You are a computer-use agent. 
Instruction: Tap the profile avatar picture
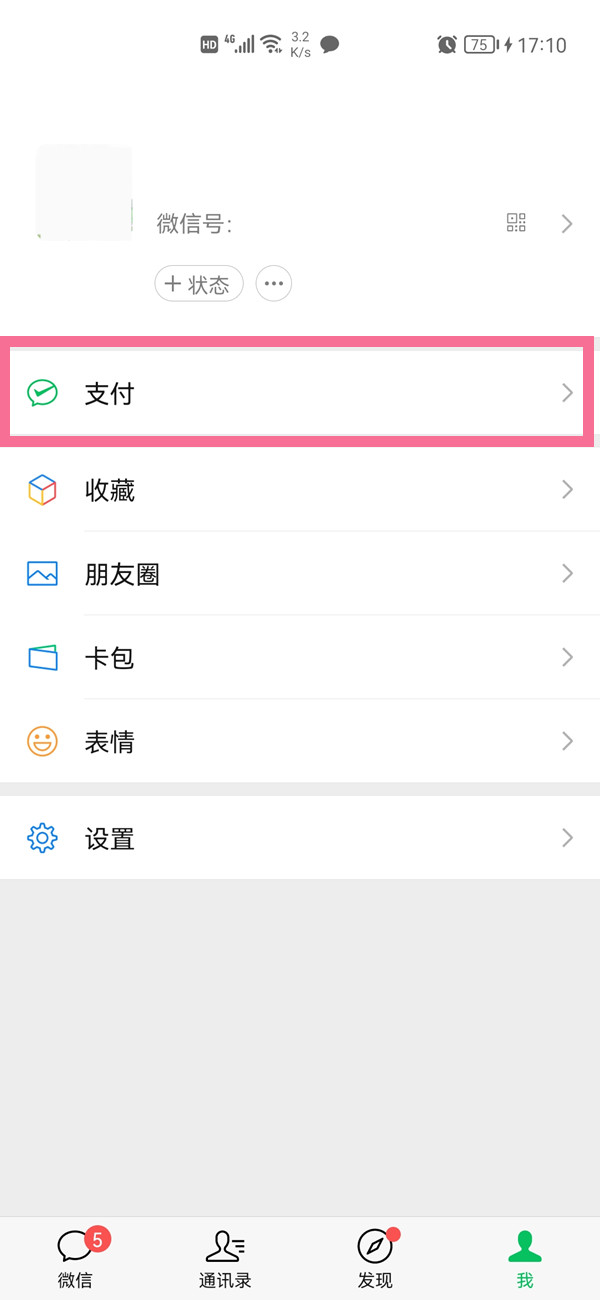click(x=85, y=192)
